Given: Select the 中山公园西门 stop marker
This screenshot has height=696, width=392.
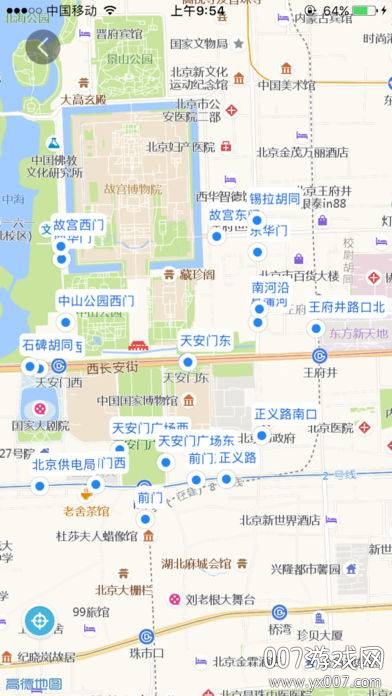Looking at the screenshot, I should (66, 322).
